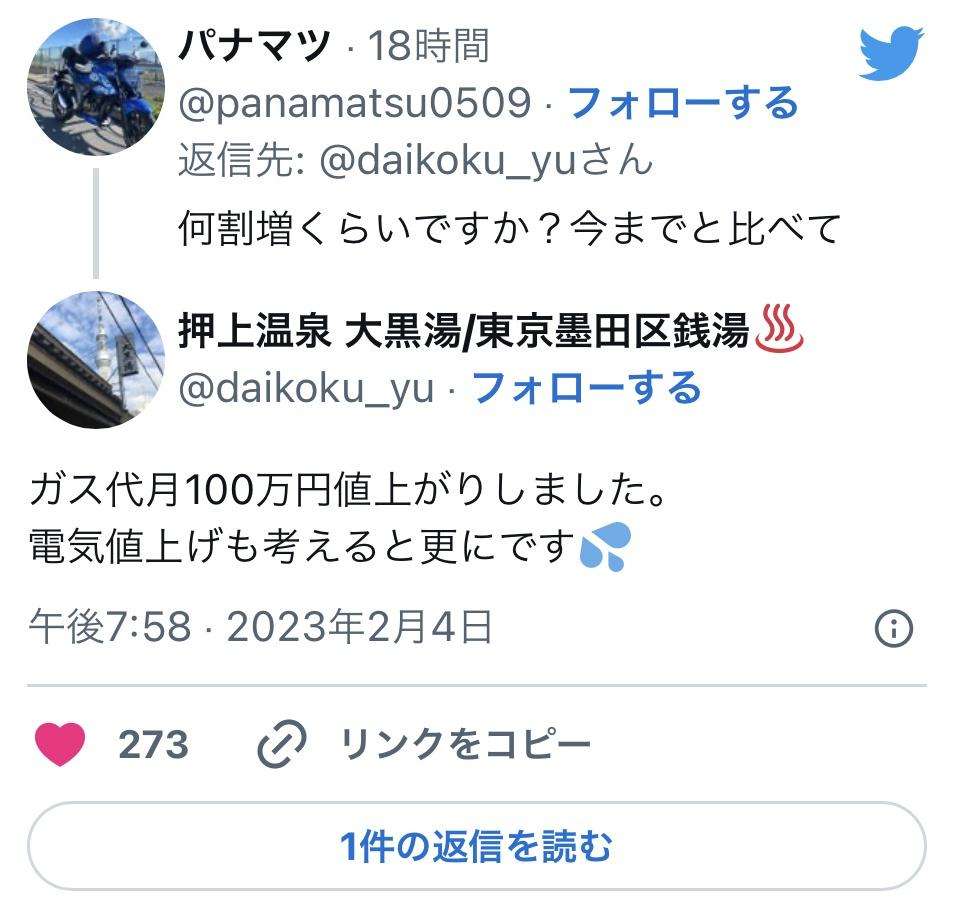
Task: Follow @daikoku_yu via フォローする
Action: (x=586, y=388)
